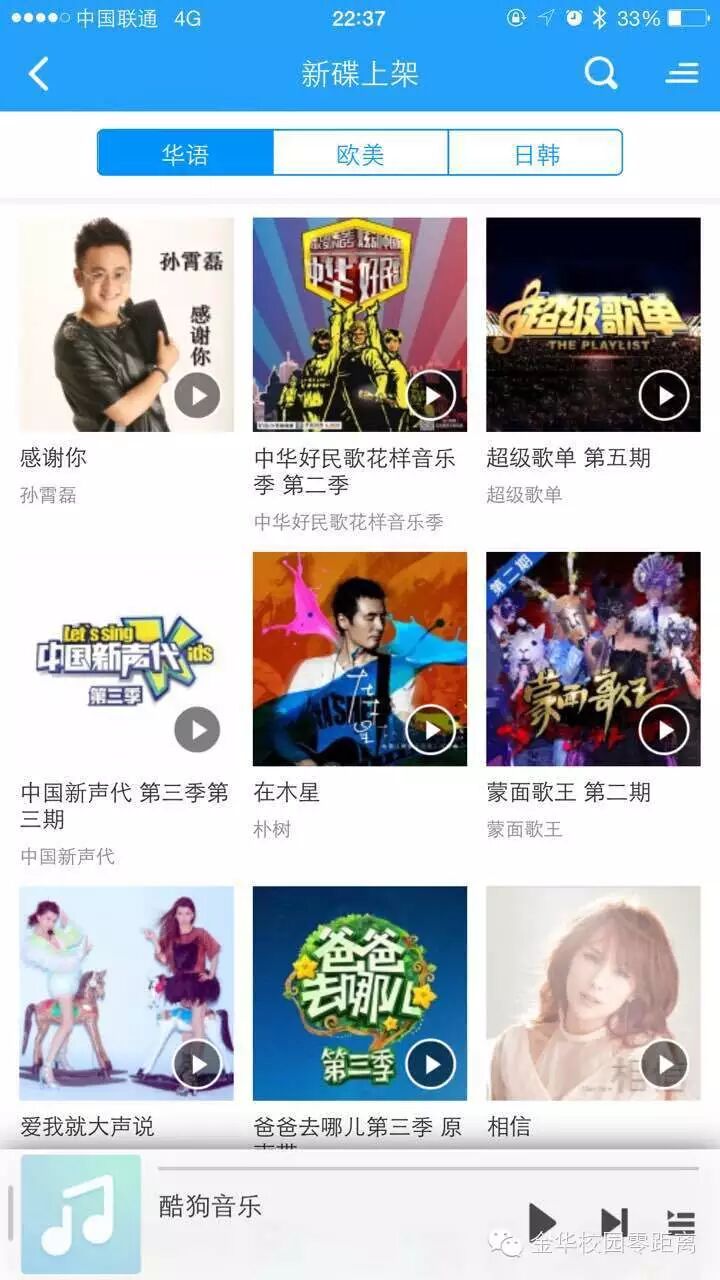Switch to the 华语 tab
This screenshot has width=720, height=1280.
(x=185, y=153)
